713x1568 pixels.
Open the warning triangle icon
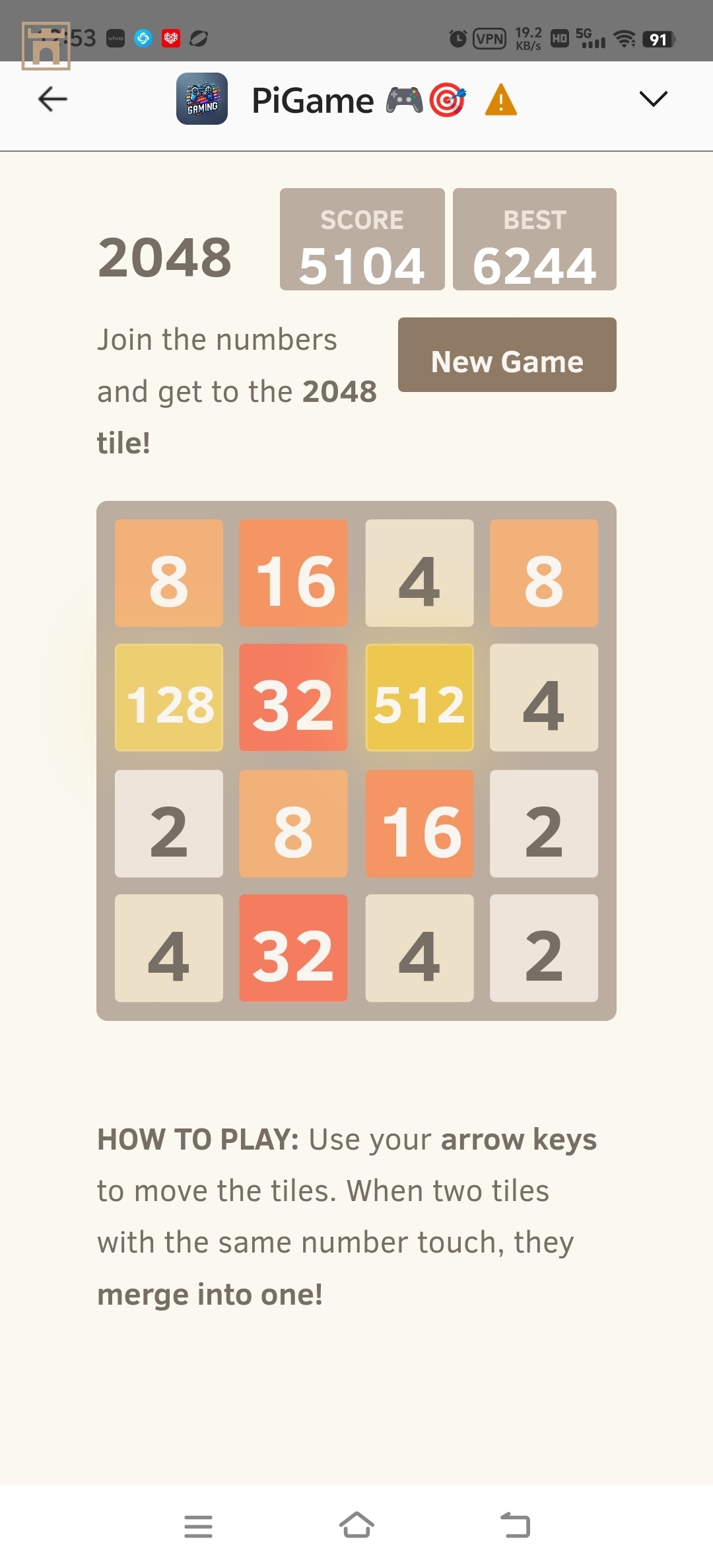click(500, 100)
